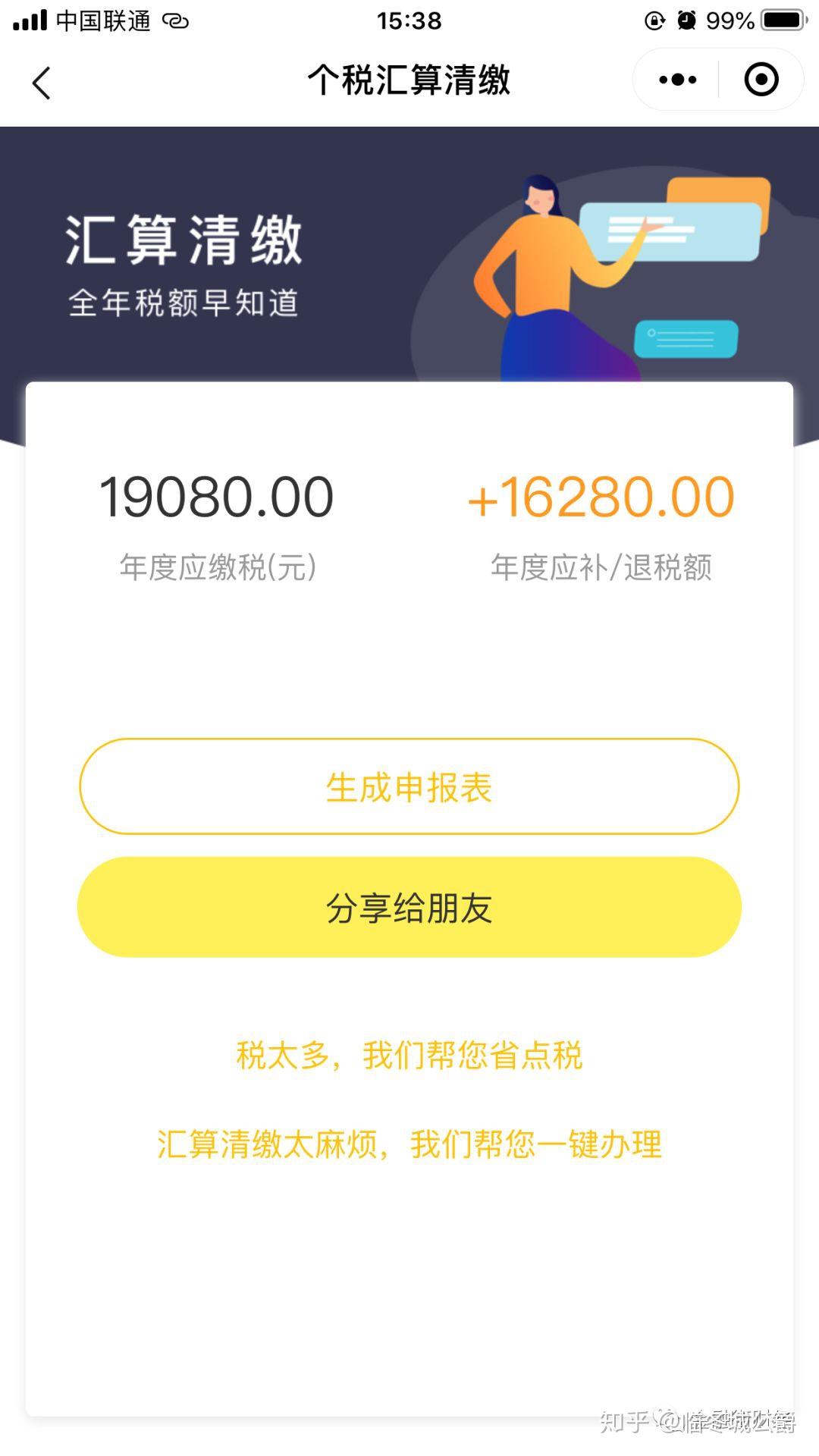Screen dimensions: 819x1456
Task: Go back using the top-left arrow
Action: point(42,83)
